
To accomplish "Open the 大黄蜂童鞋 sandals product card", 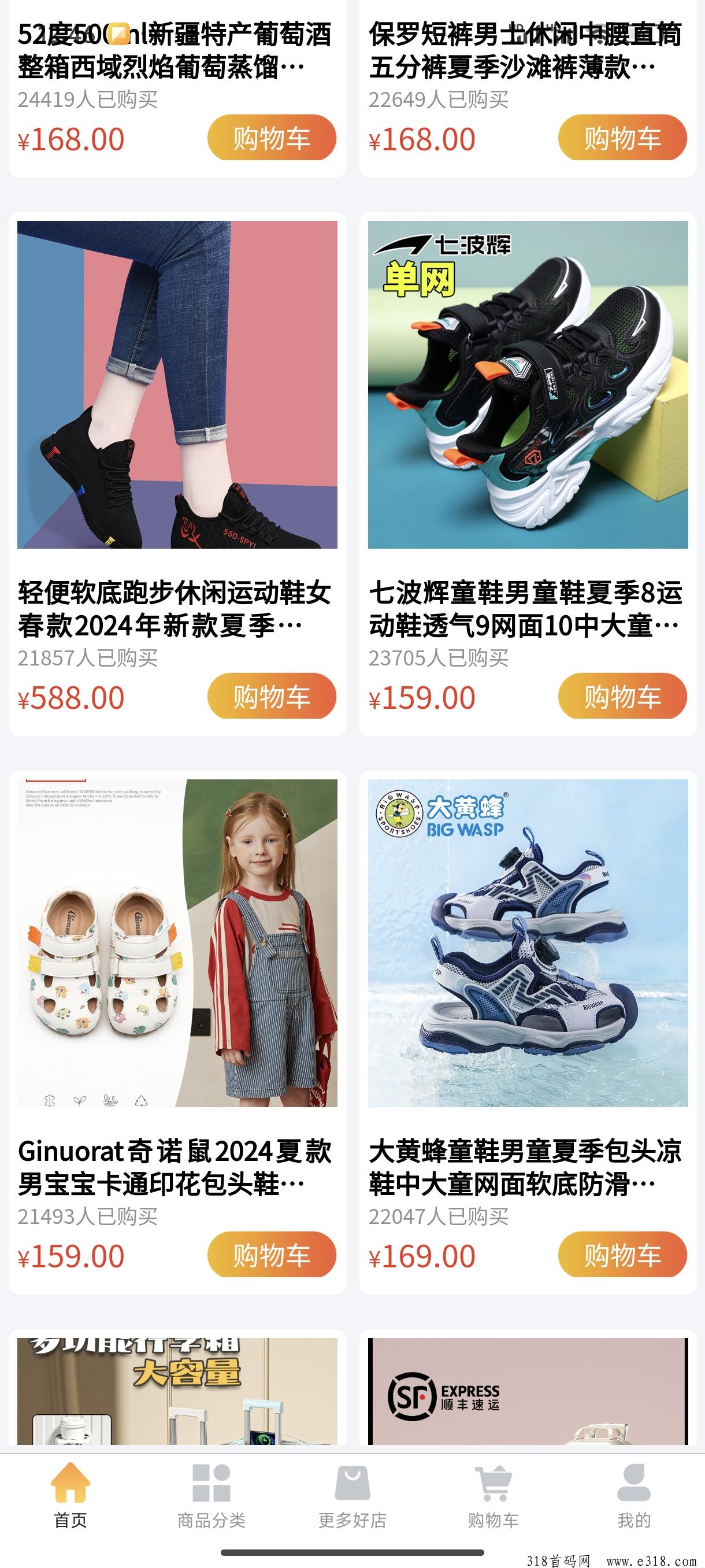I will (x=528, y=1033).
